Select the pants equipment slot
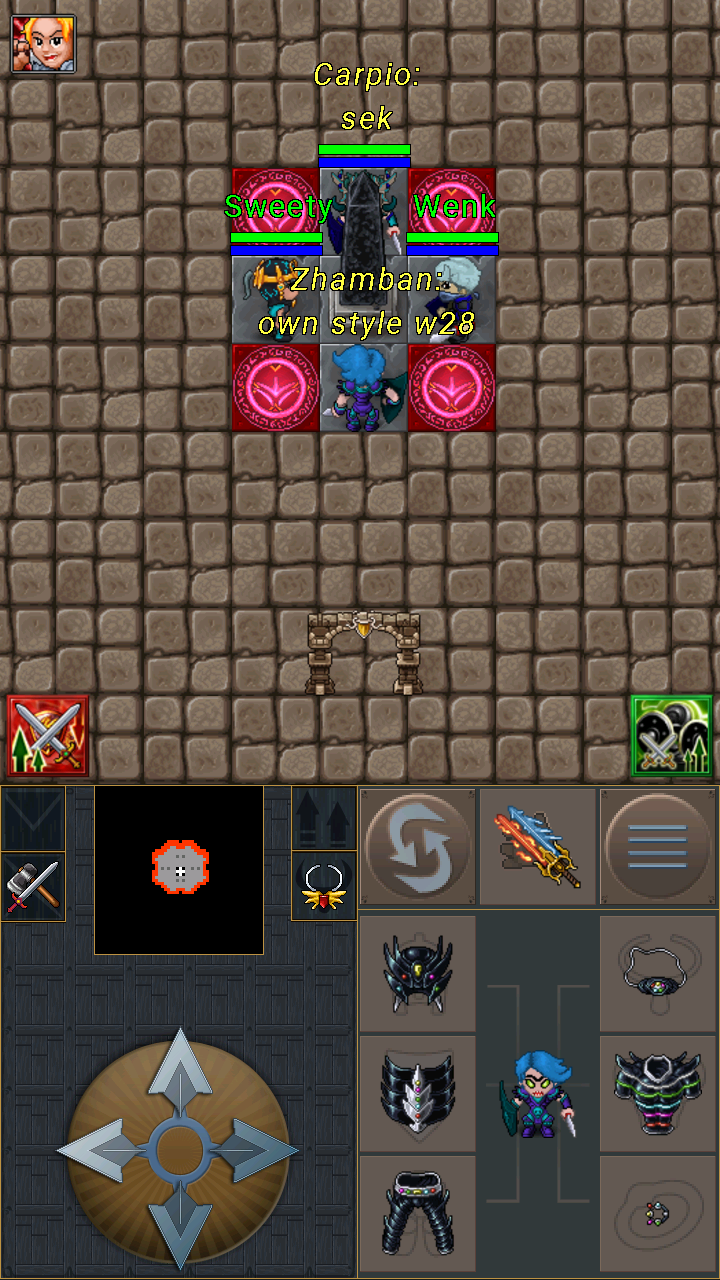720x1280 pixels. [417, 1214]
